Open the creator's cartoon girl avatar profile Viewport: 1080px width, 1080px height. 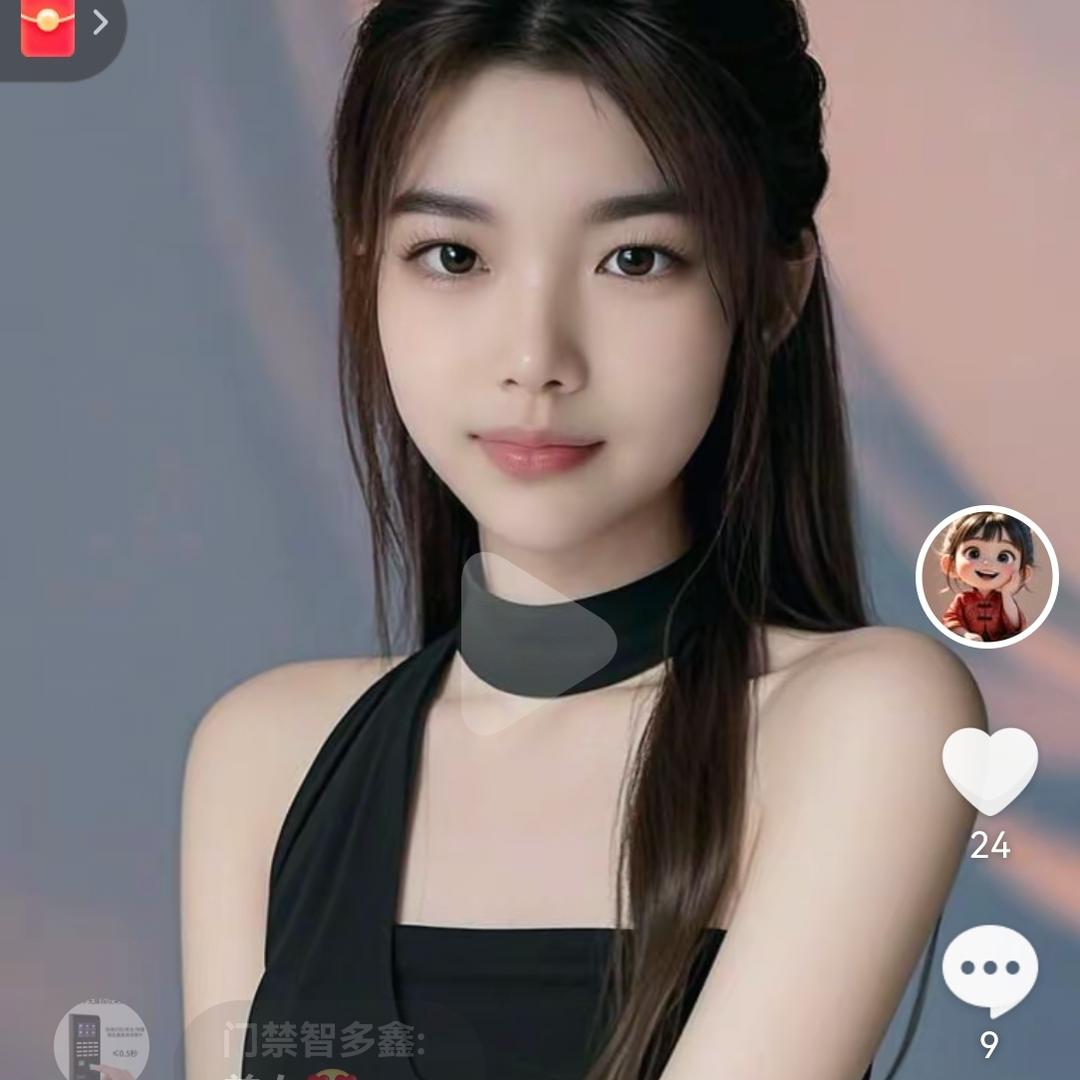tap(986, 577)
